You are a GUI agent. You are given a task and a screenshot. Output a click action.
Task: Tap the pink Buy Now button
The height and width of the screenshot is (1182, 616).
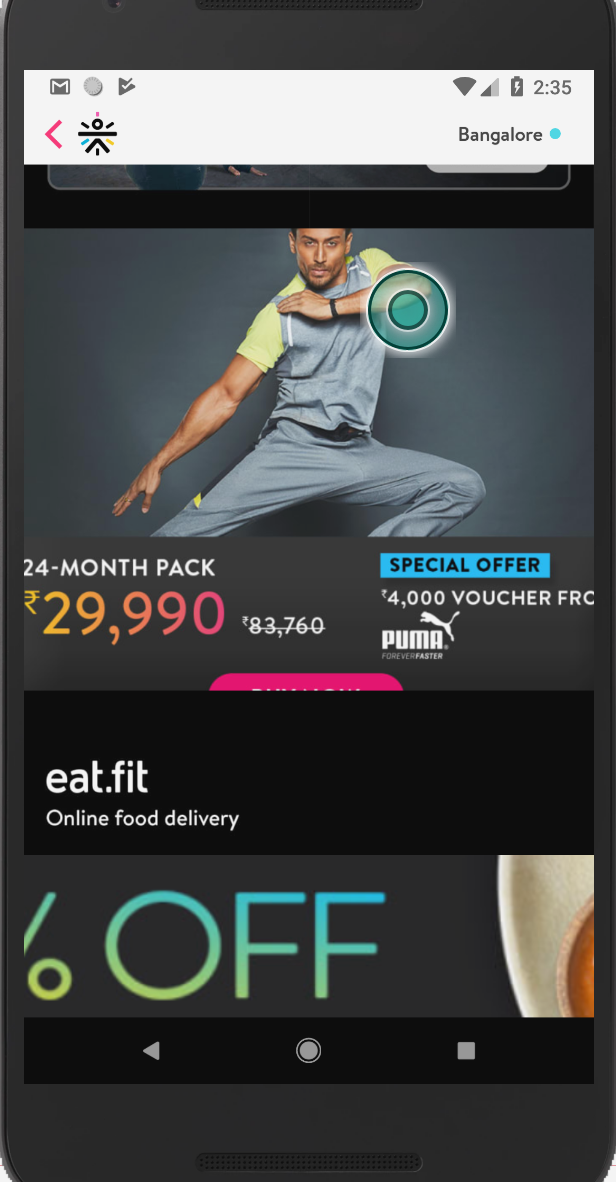[306, 683]
